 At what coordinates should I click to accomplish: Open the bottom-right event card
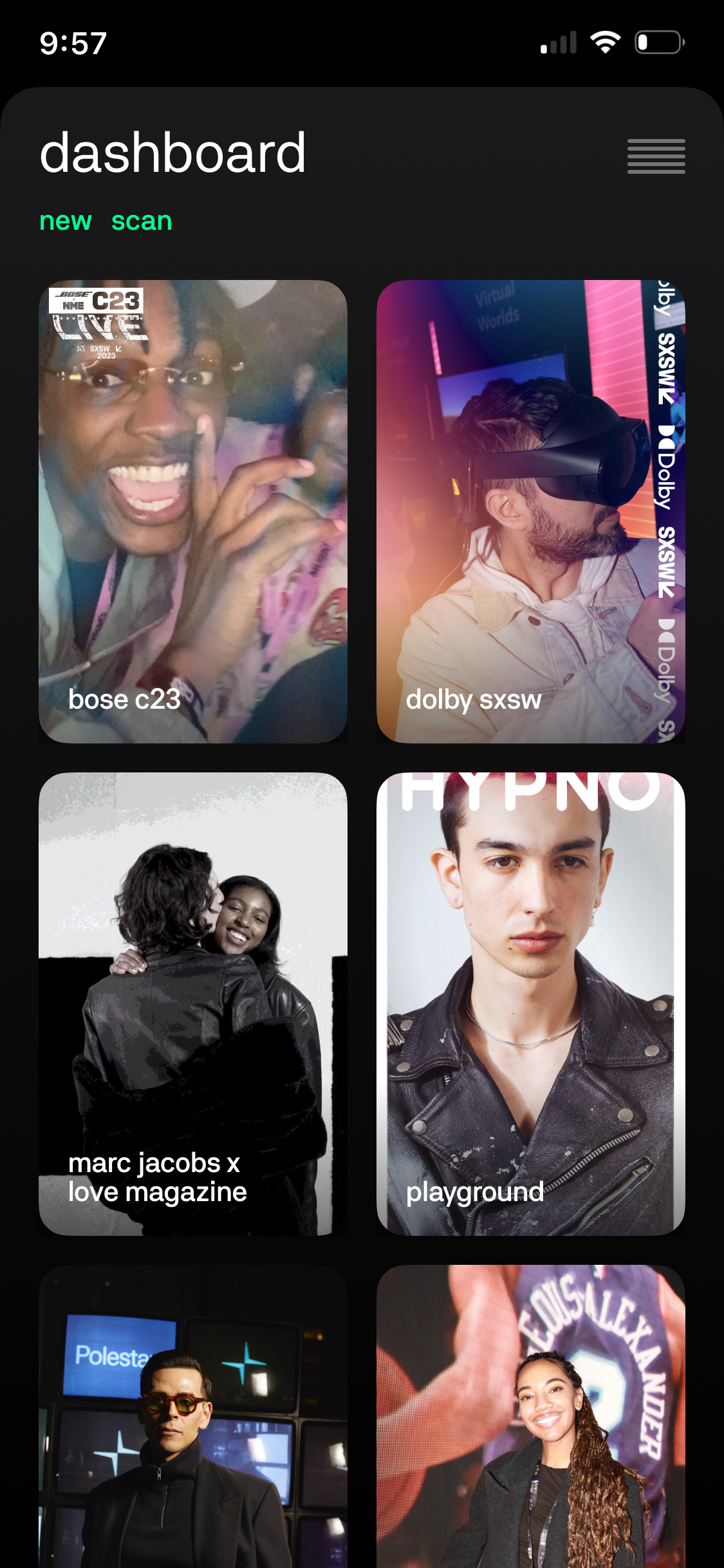531,1416
